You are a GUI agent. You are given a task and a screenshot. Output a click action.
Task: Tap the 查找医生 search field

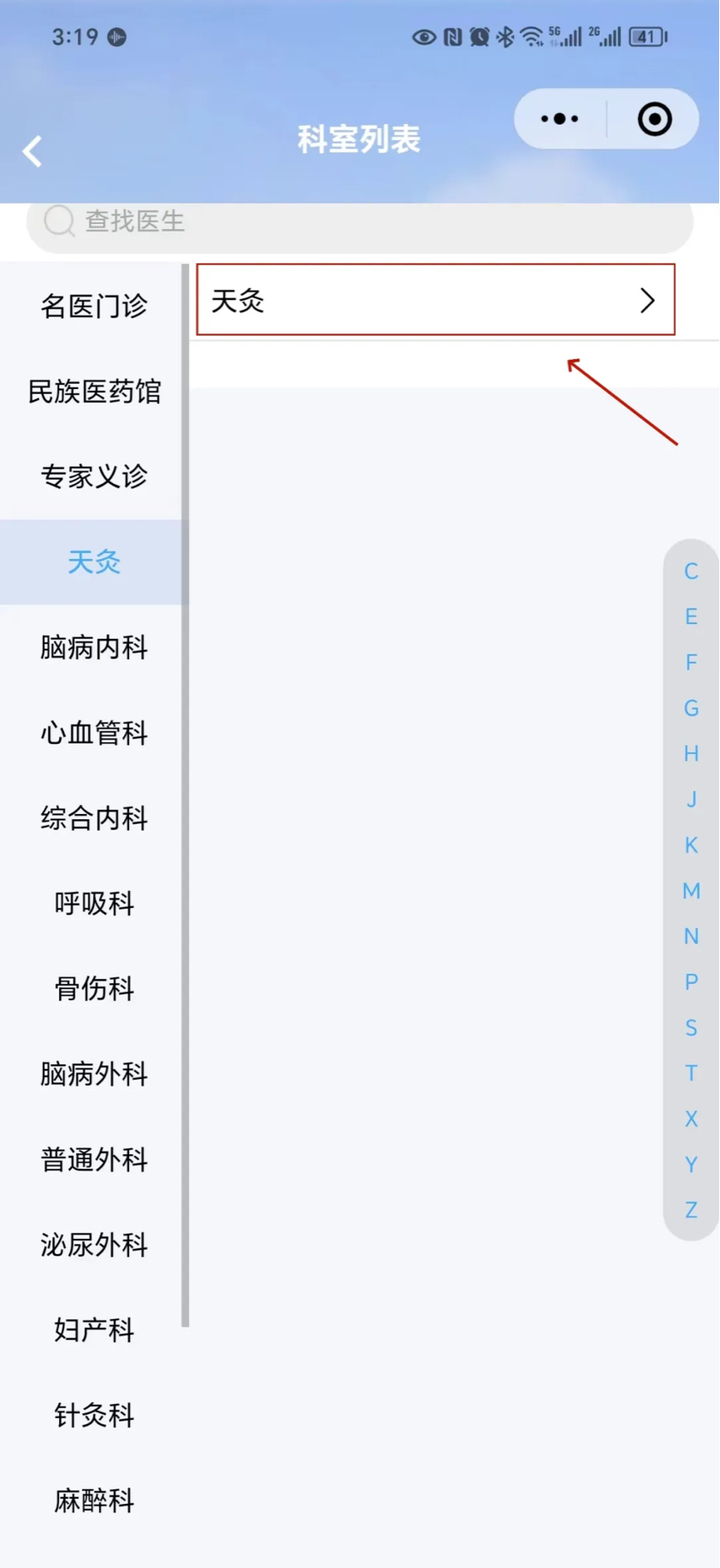[x=359, y=222]
